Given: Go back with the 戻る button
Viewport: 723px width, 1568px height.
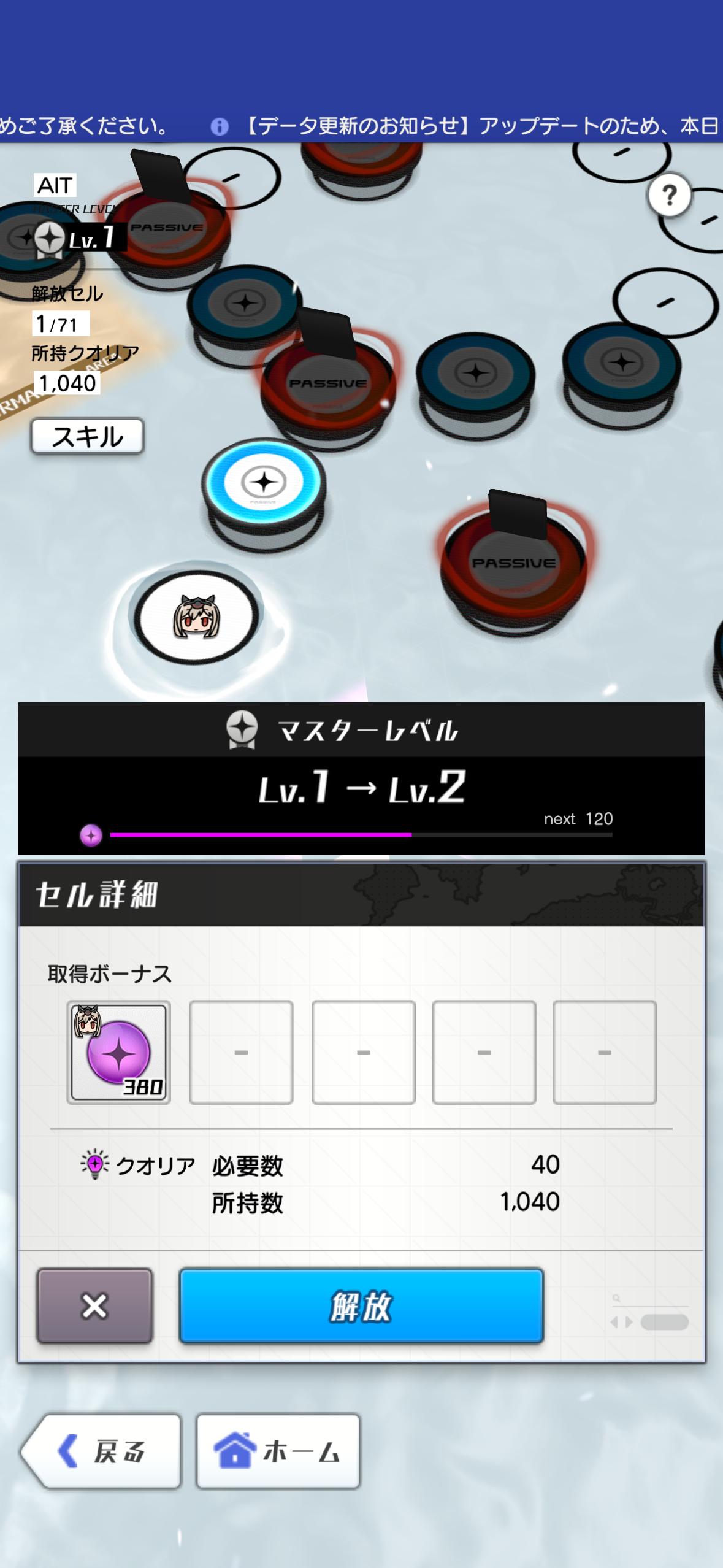Looking at the screenshot, I should [102, 1451].
